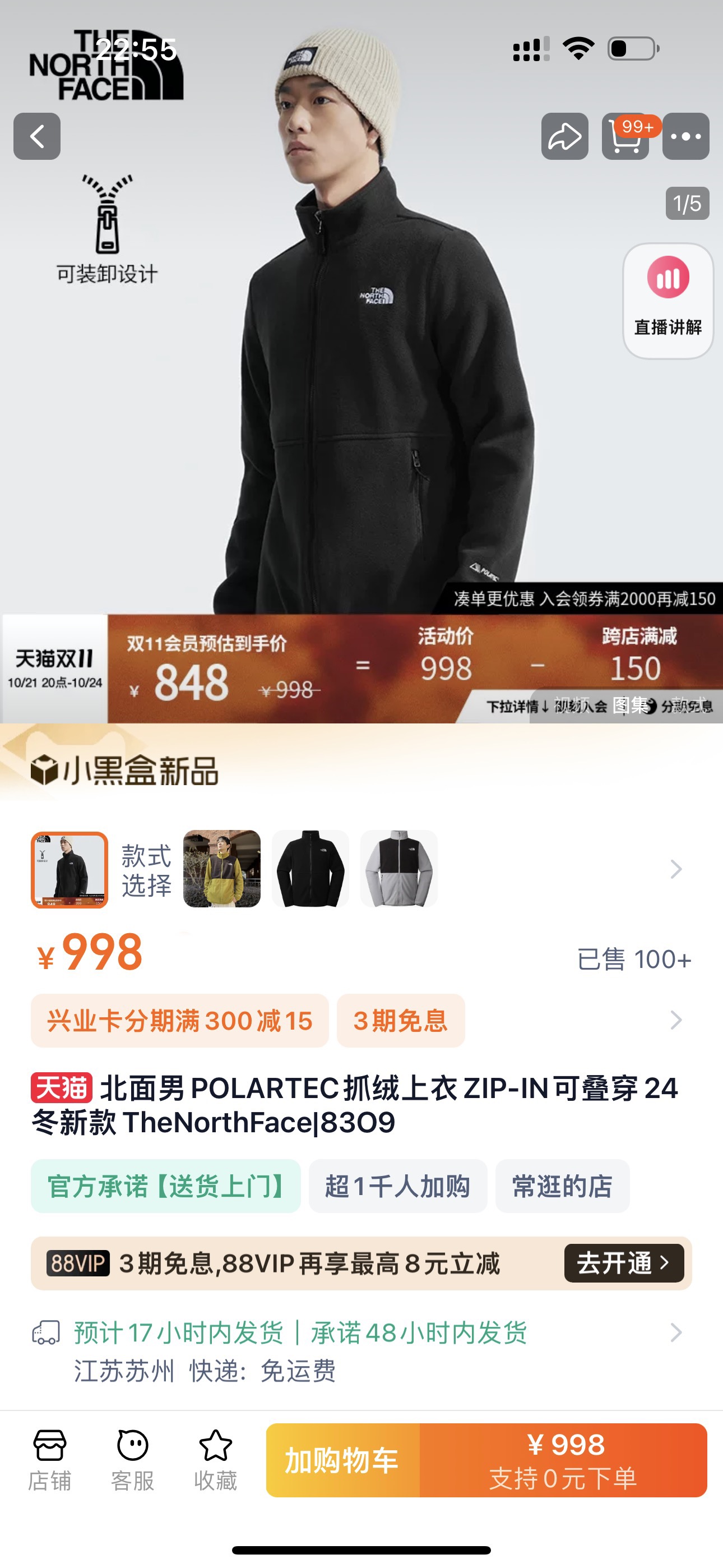This screenshot has width=723, height=1568.
Task: Contact 客服 customer service
Action: 133,1460
